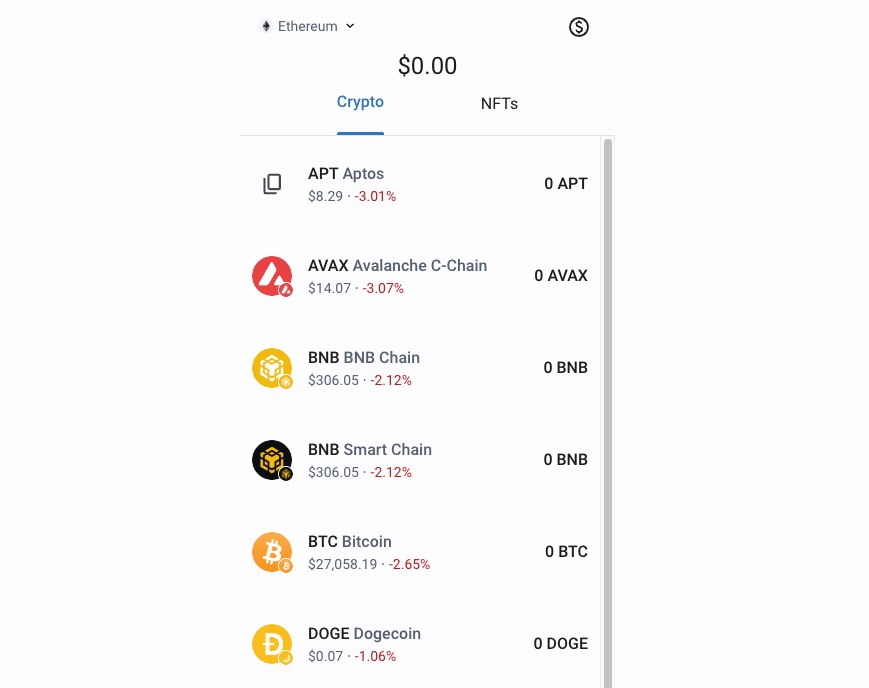View the DOGE Dogecoin asset

[420, 644]
